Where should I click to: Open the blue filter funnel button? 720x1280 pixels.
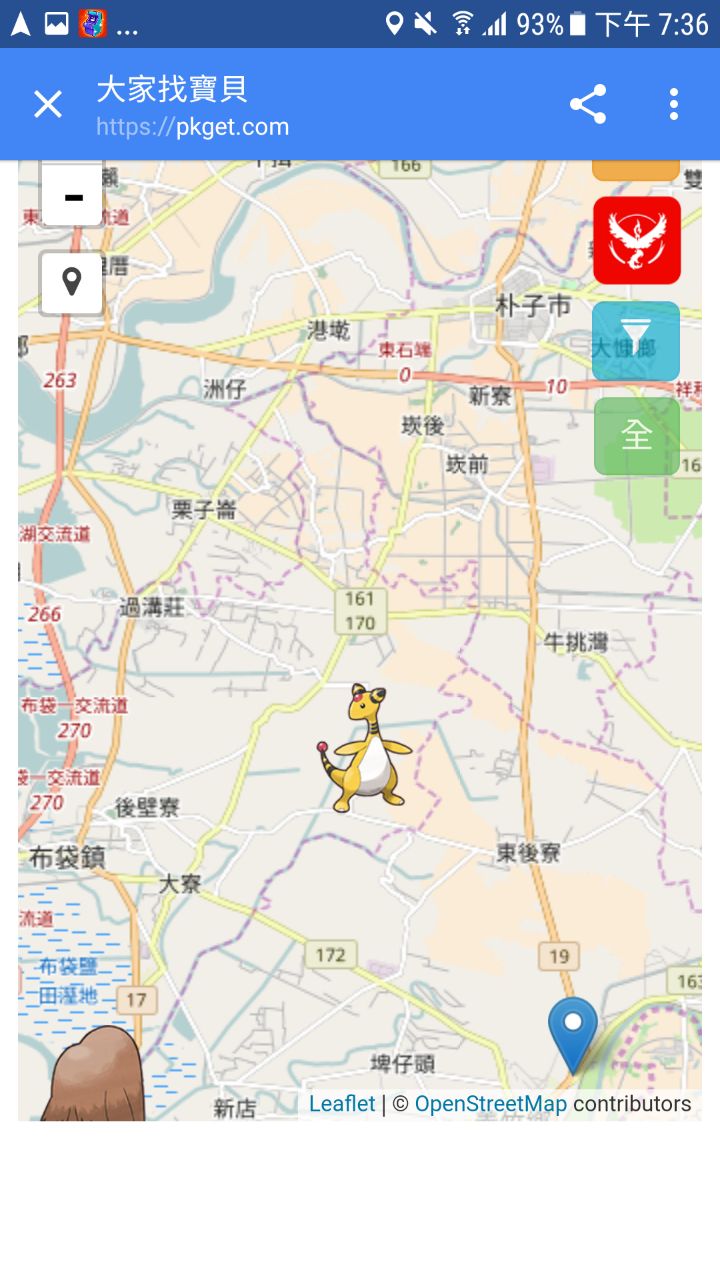tap(636, 340)
